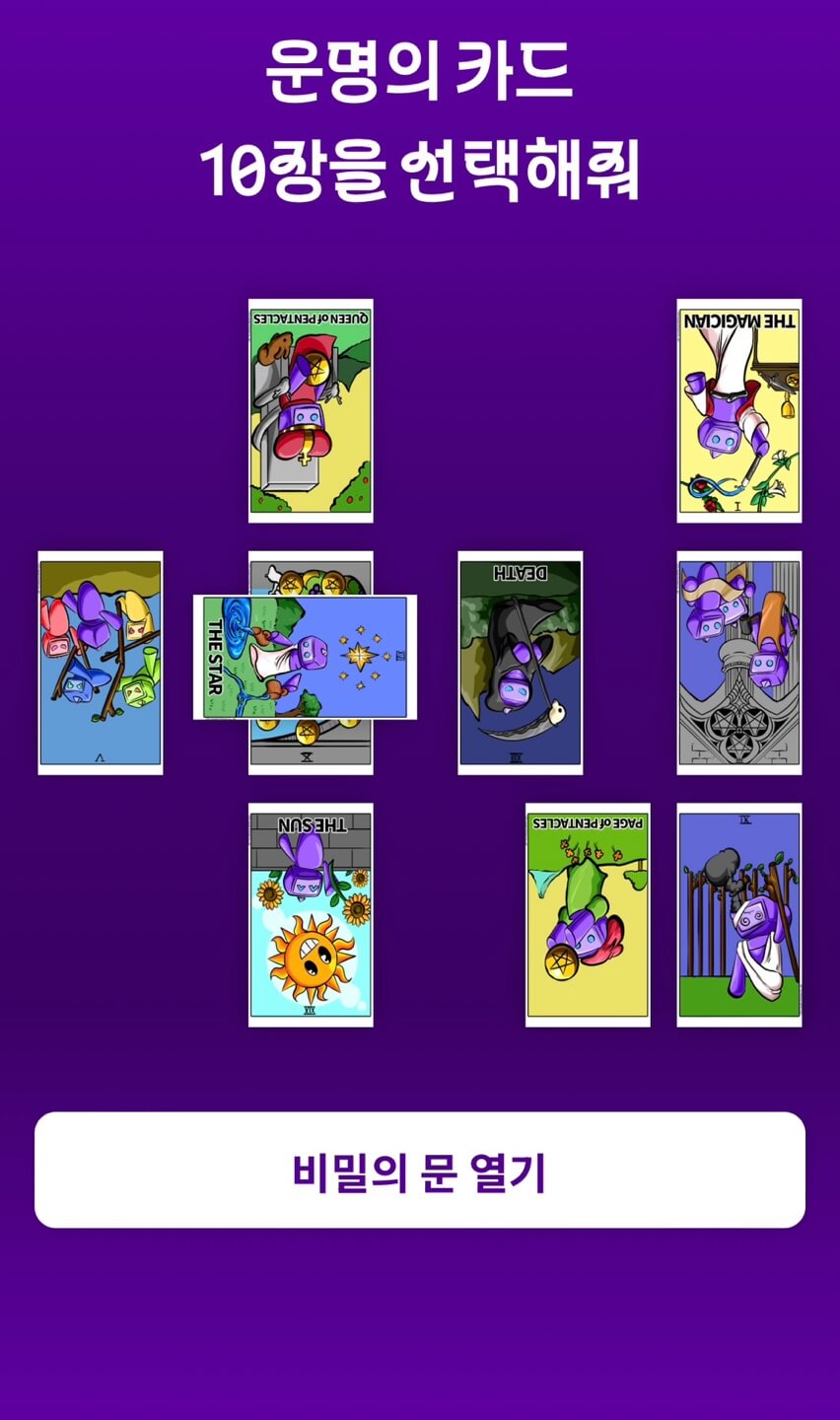The width and height of the screenshot is (840, 1420).
Task: Select the gray cathedral pentacle card
Action: (x=739, y=663)
